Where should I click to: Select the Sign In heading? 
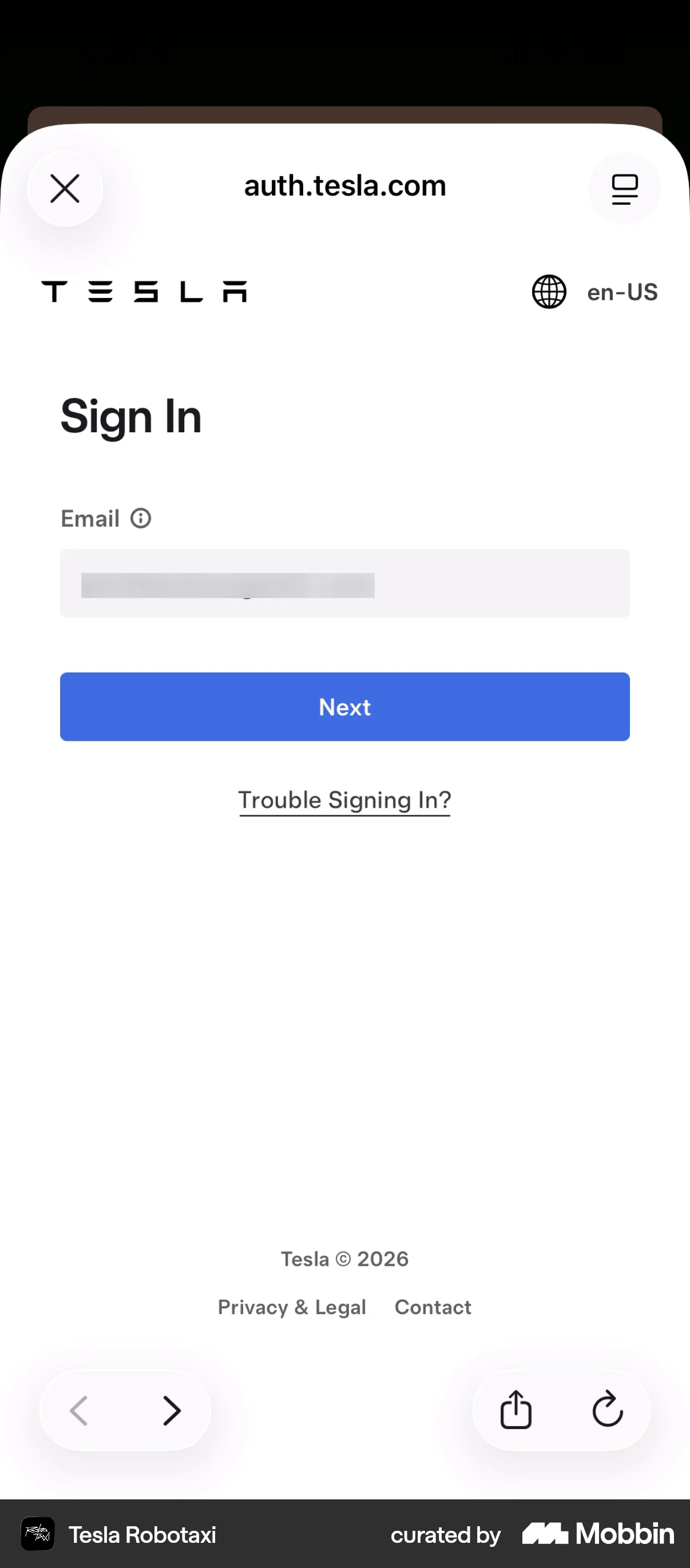tap(131, 416)
